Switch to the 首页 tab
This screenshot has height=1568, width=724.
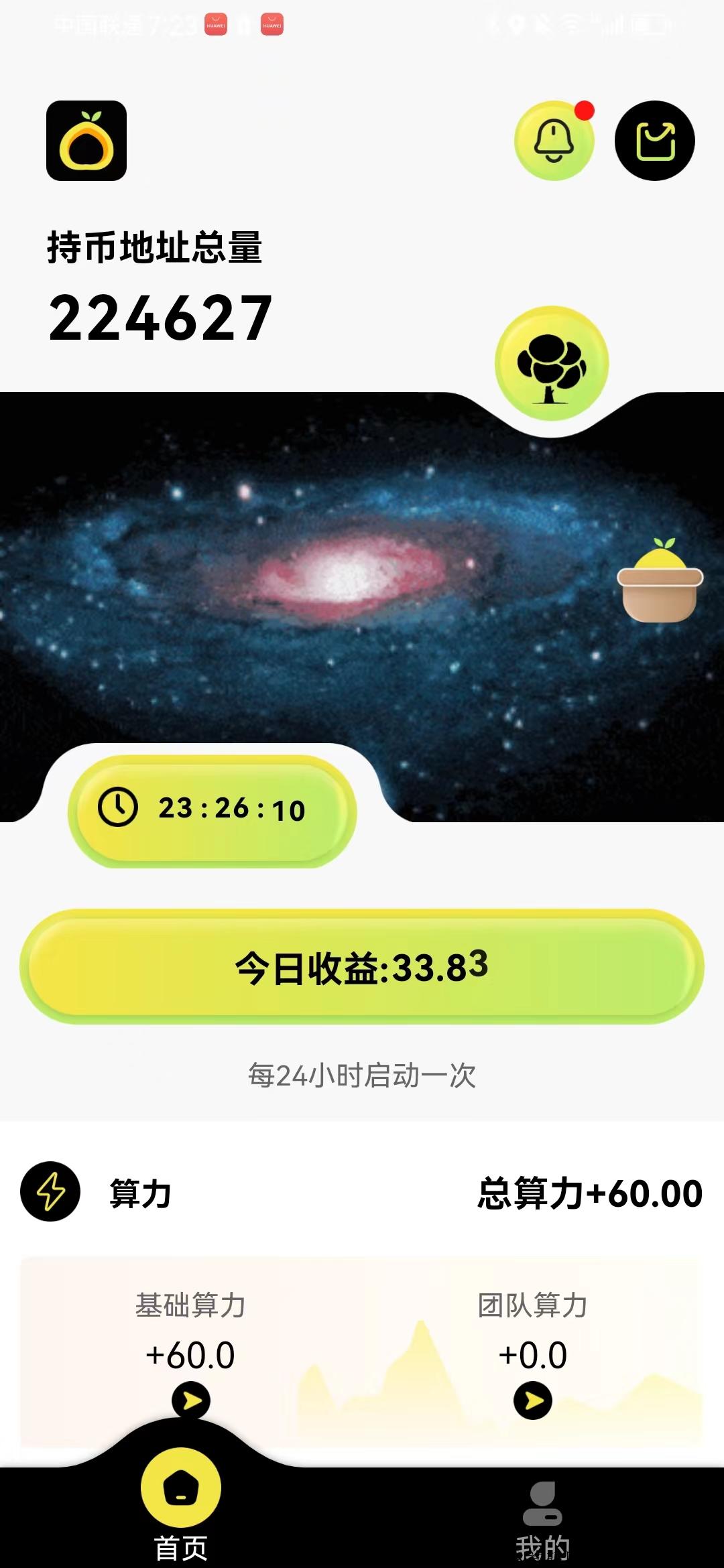(181, 1508)
